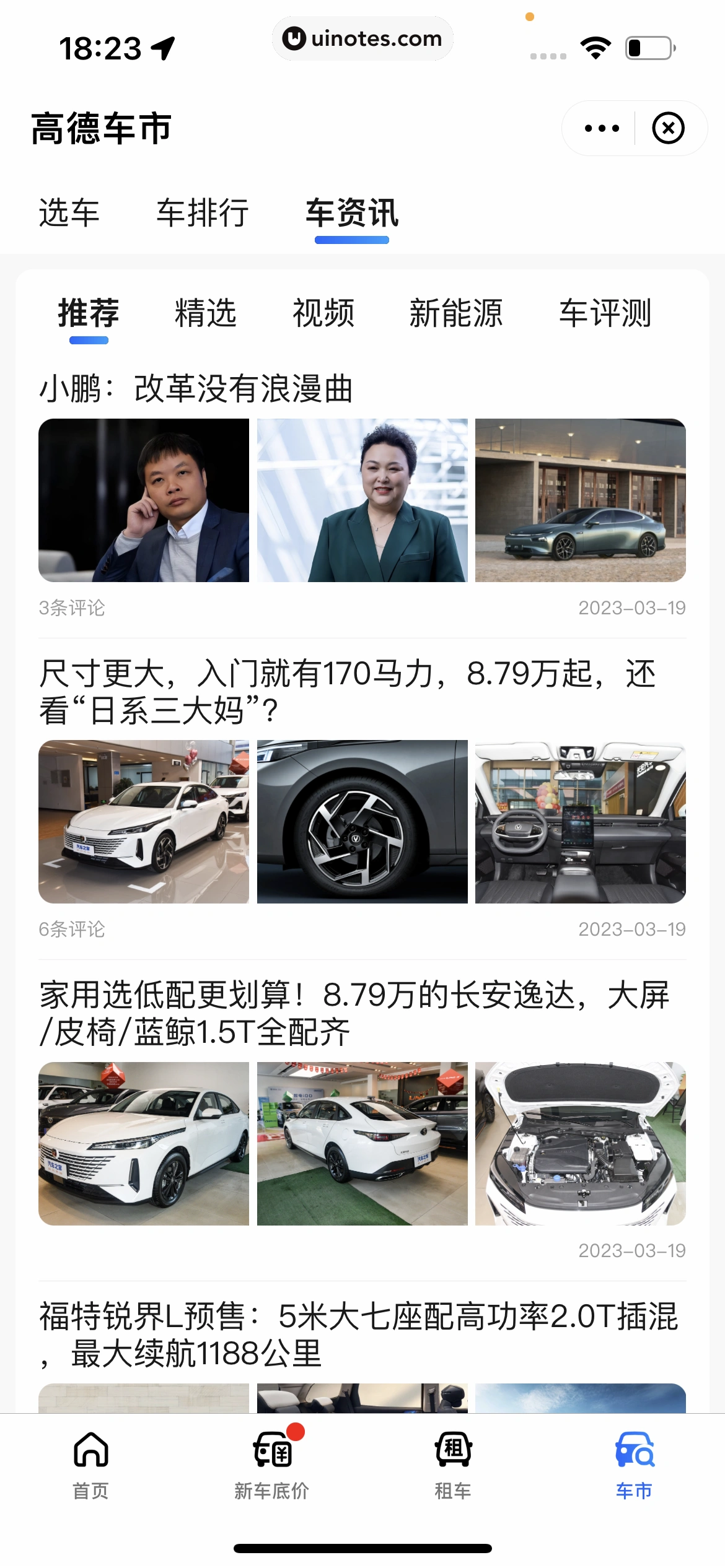The image size is (725, 1568).
Task: Select the 车评测 review tab
Action: [x=605, y=315]
